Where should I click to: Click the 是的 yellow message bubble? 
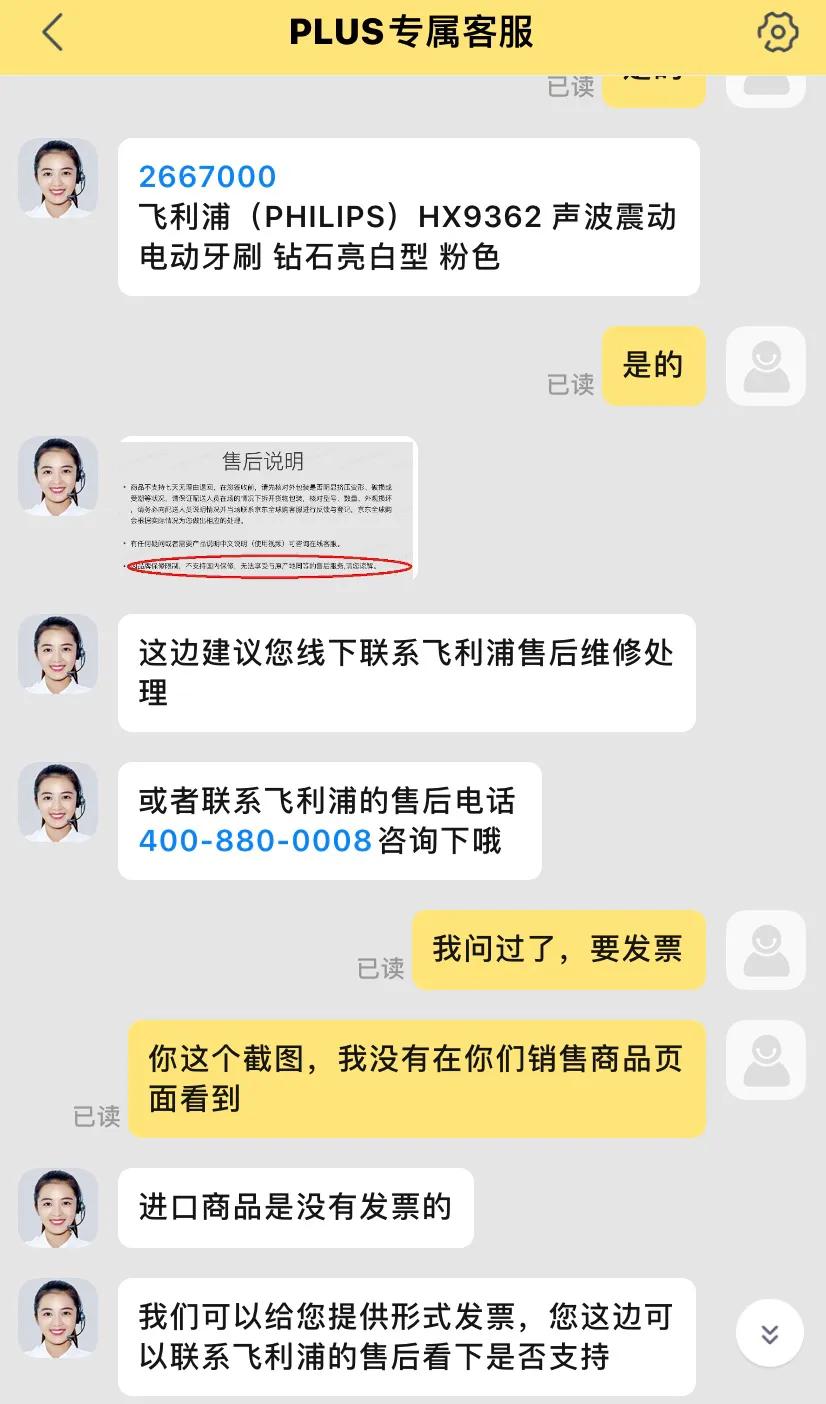(654, 366)
